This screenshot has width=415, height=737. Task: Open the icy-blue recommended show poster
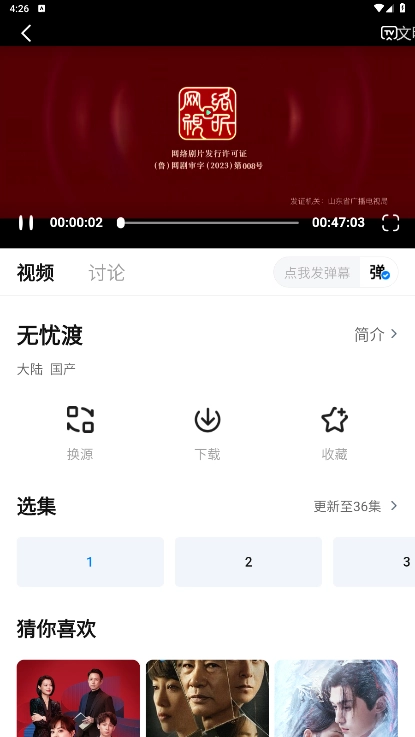point(336,698)
